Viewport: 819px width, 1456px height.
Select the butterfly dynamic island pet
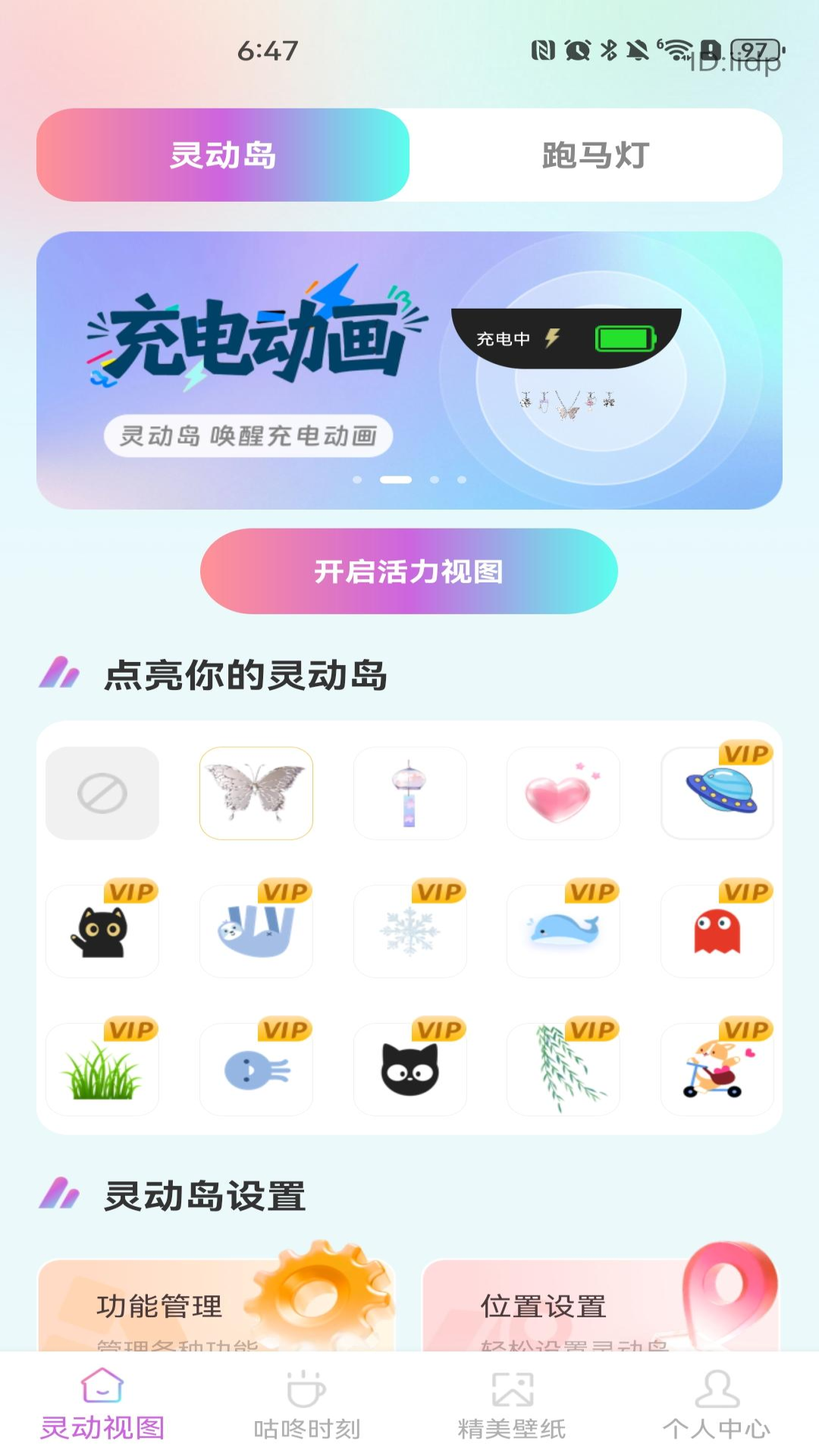click(x=256, y=792)
